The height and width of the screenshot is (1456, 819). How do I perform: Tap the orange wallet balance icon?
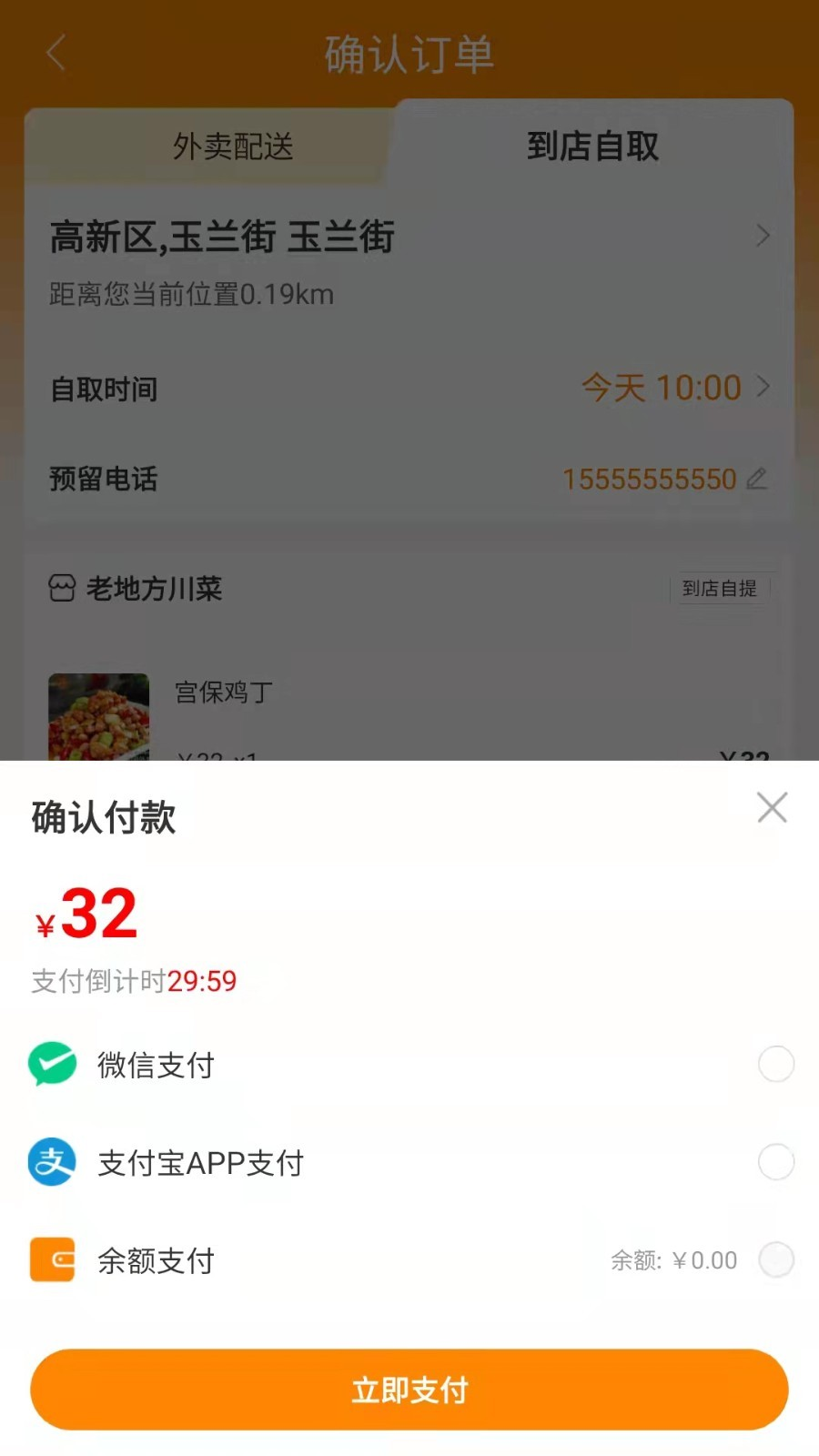coord(52,1260)
